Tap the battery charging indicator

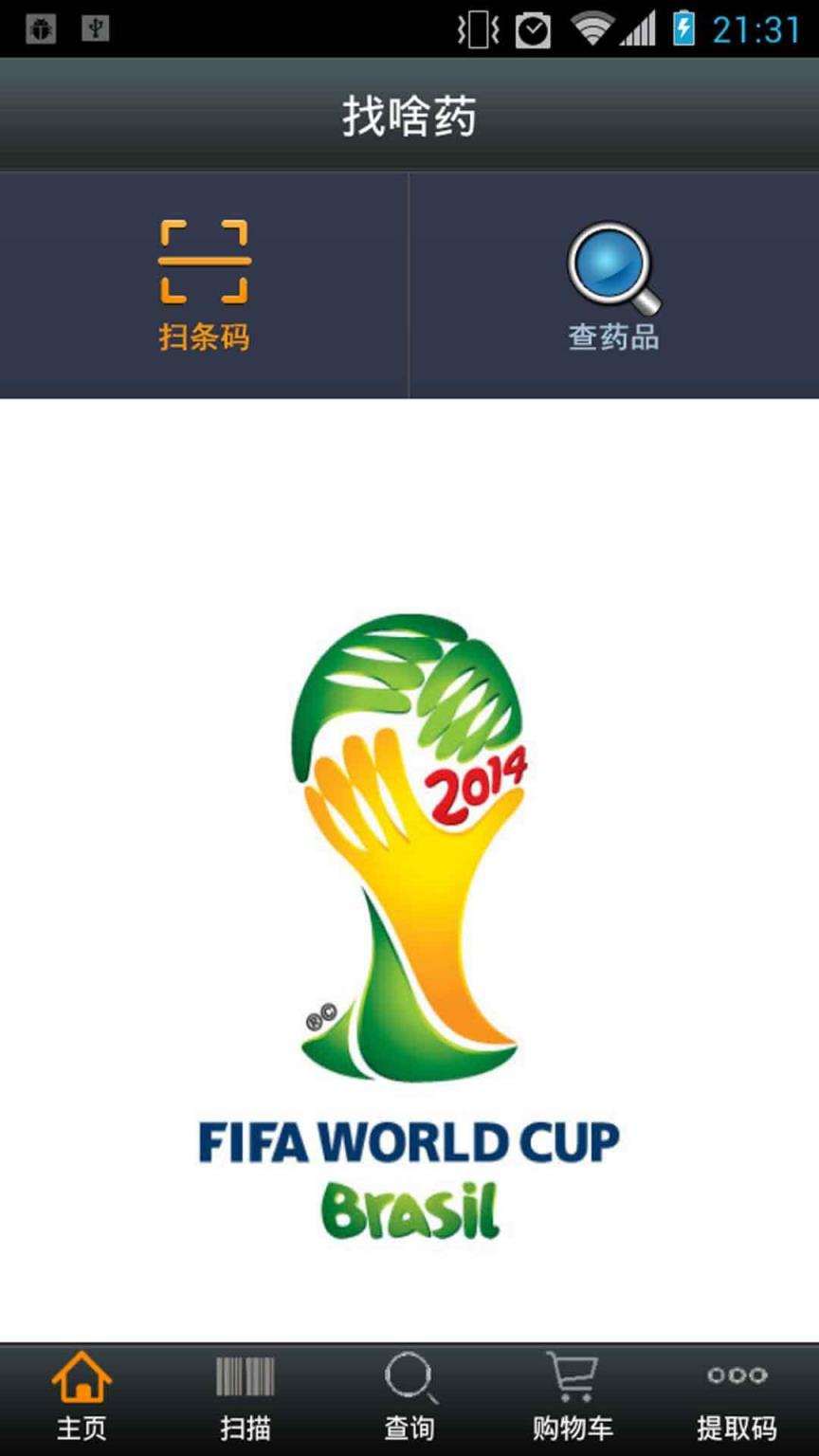(x=685, y=28)
